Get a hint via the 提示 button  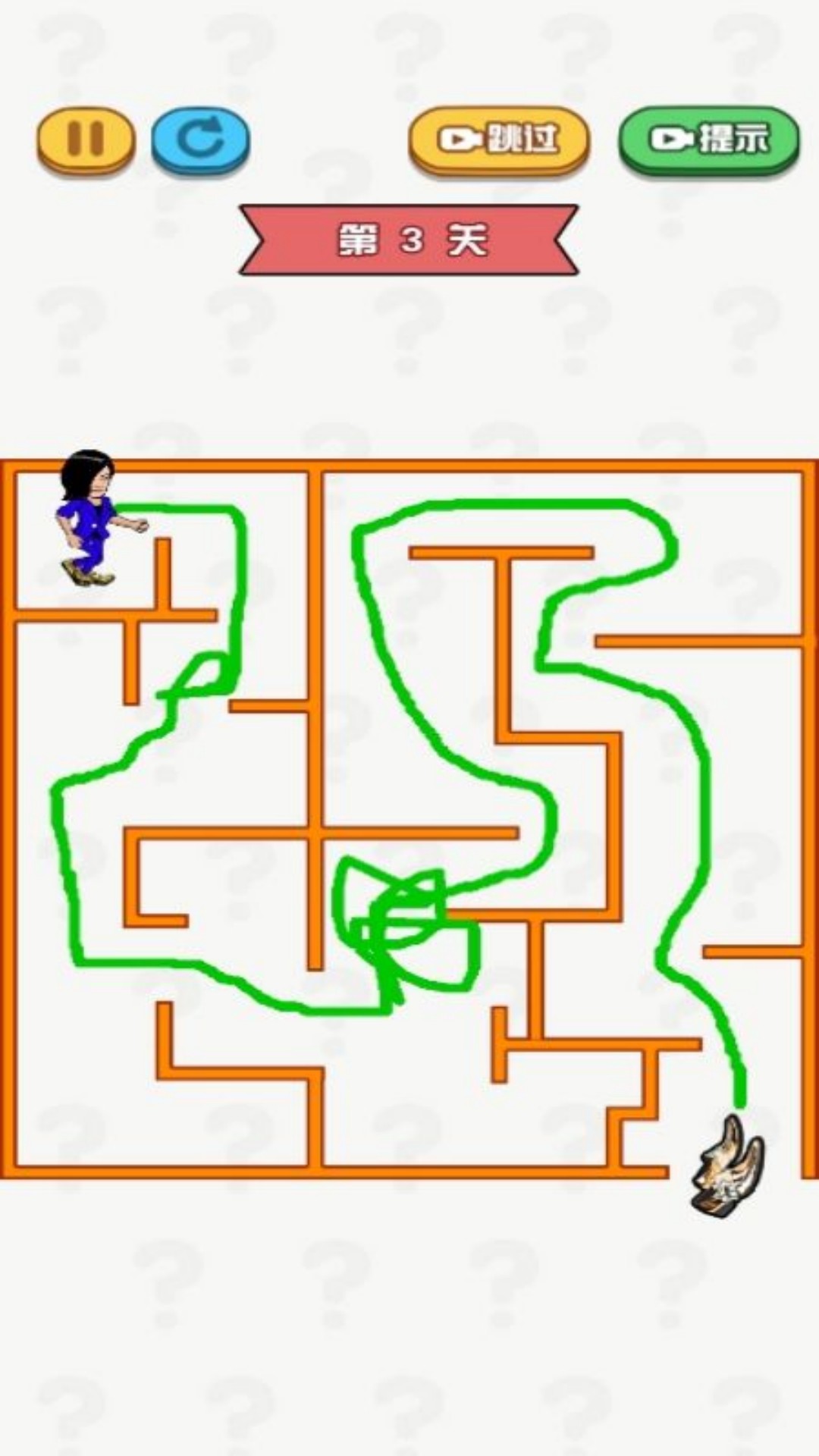(709, 140)
